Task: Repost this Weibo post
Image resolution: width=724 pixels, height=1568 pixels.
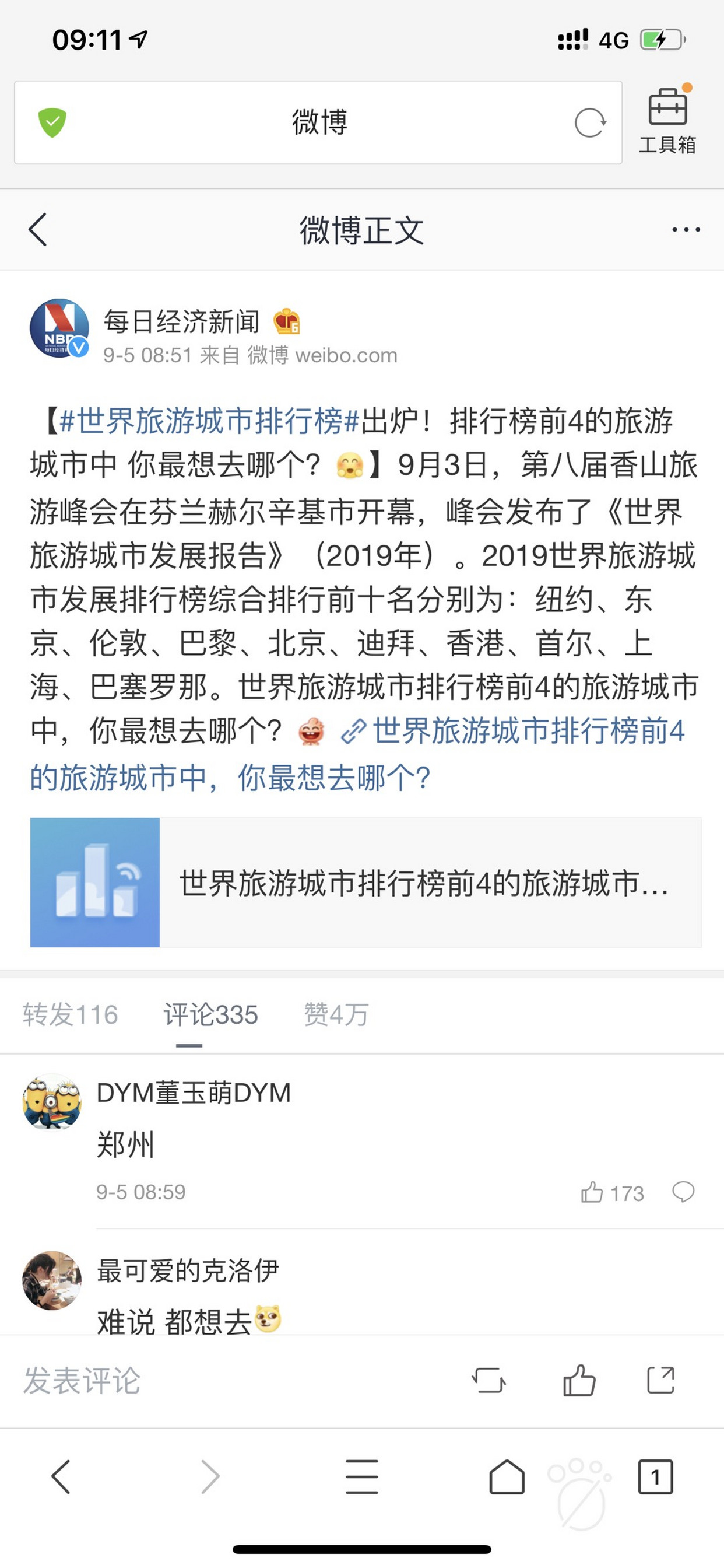Action: [x=488, y=1381]
